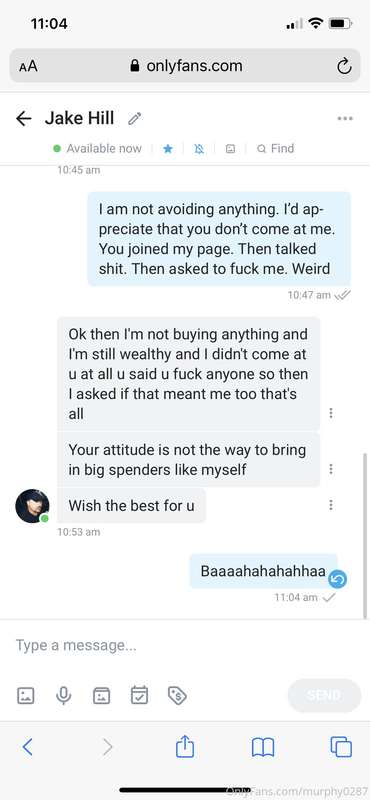Tap the star favorite icon

click(168, 148)
